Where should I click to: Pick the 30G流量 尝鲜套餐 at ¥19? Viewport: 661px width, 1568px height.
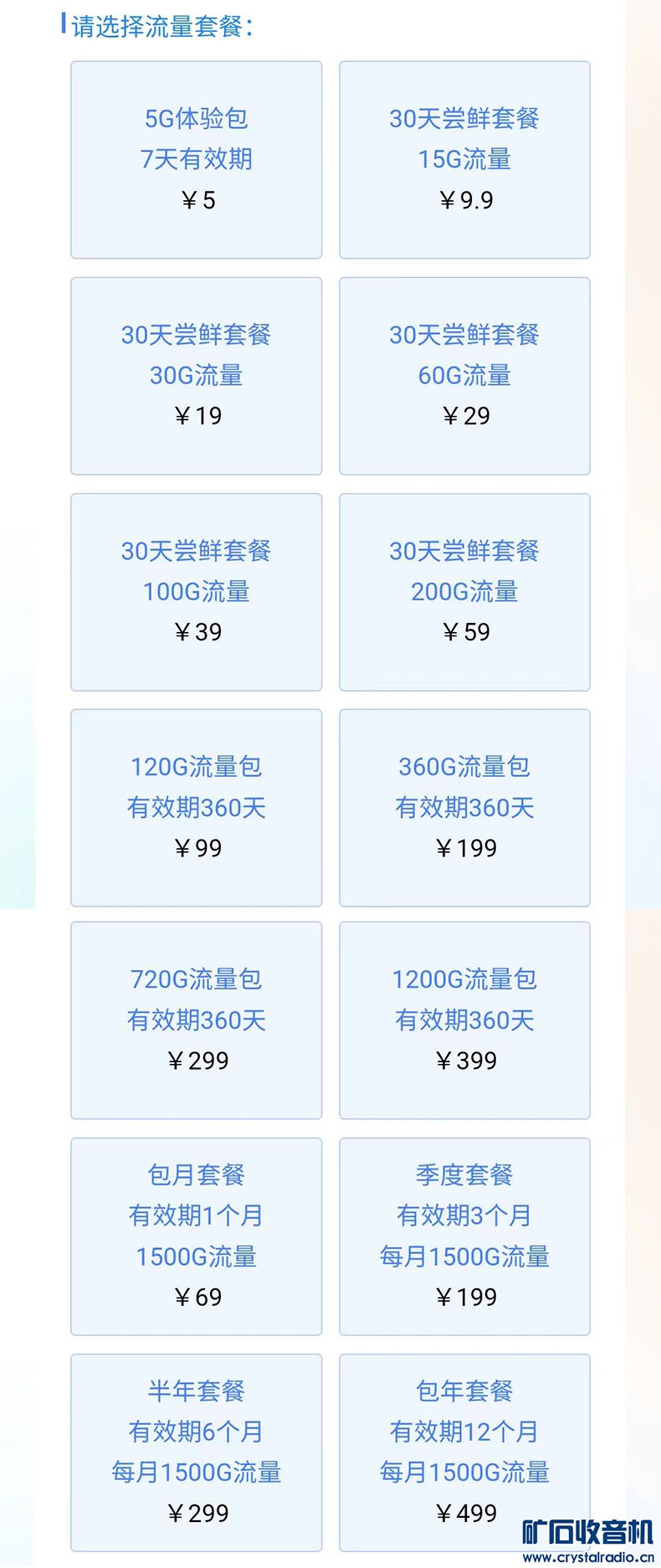click(x=196, y=376)
